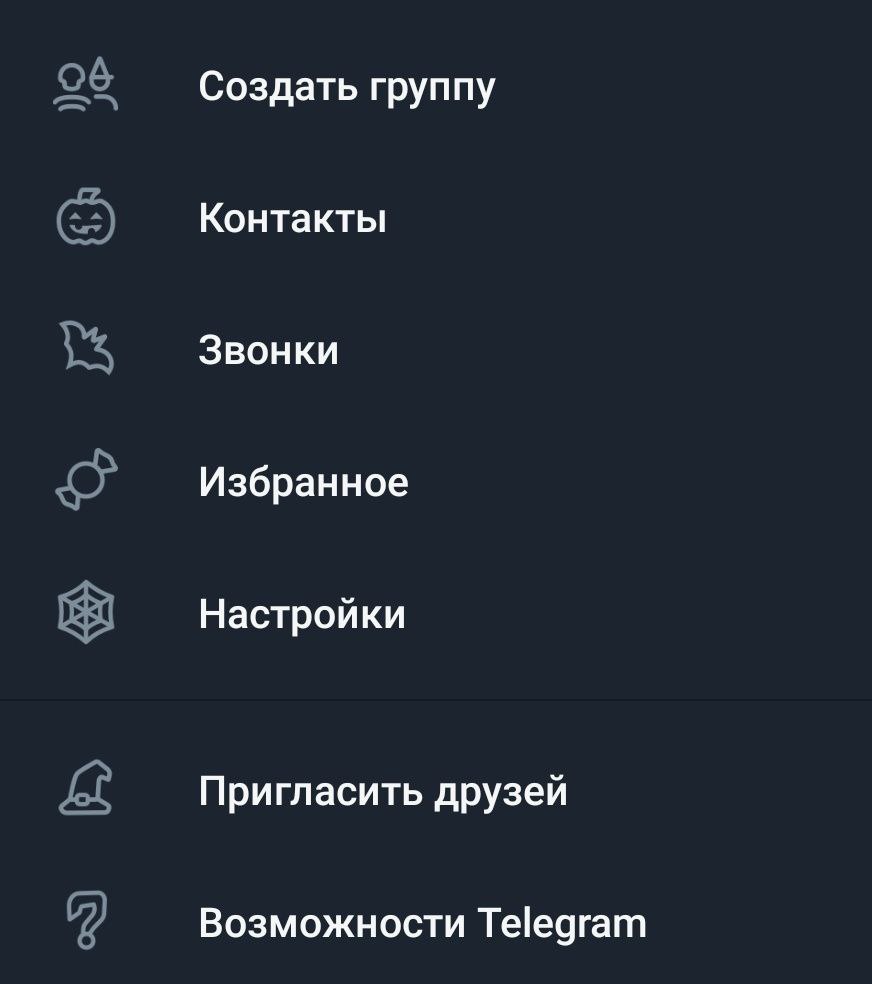Click the Halloween pumpkin contacts icon
The width and height of the screenshot is (872, 984).
[85, 218]
